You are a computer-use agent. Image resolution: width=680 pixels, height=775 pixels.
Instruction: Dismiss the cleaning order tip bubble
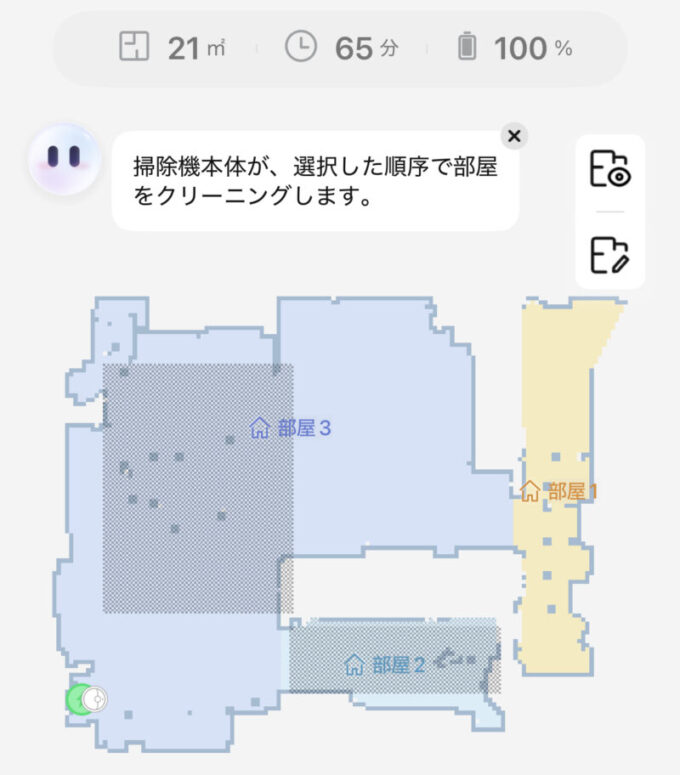(514, 137)
